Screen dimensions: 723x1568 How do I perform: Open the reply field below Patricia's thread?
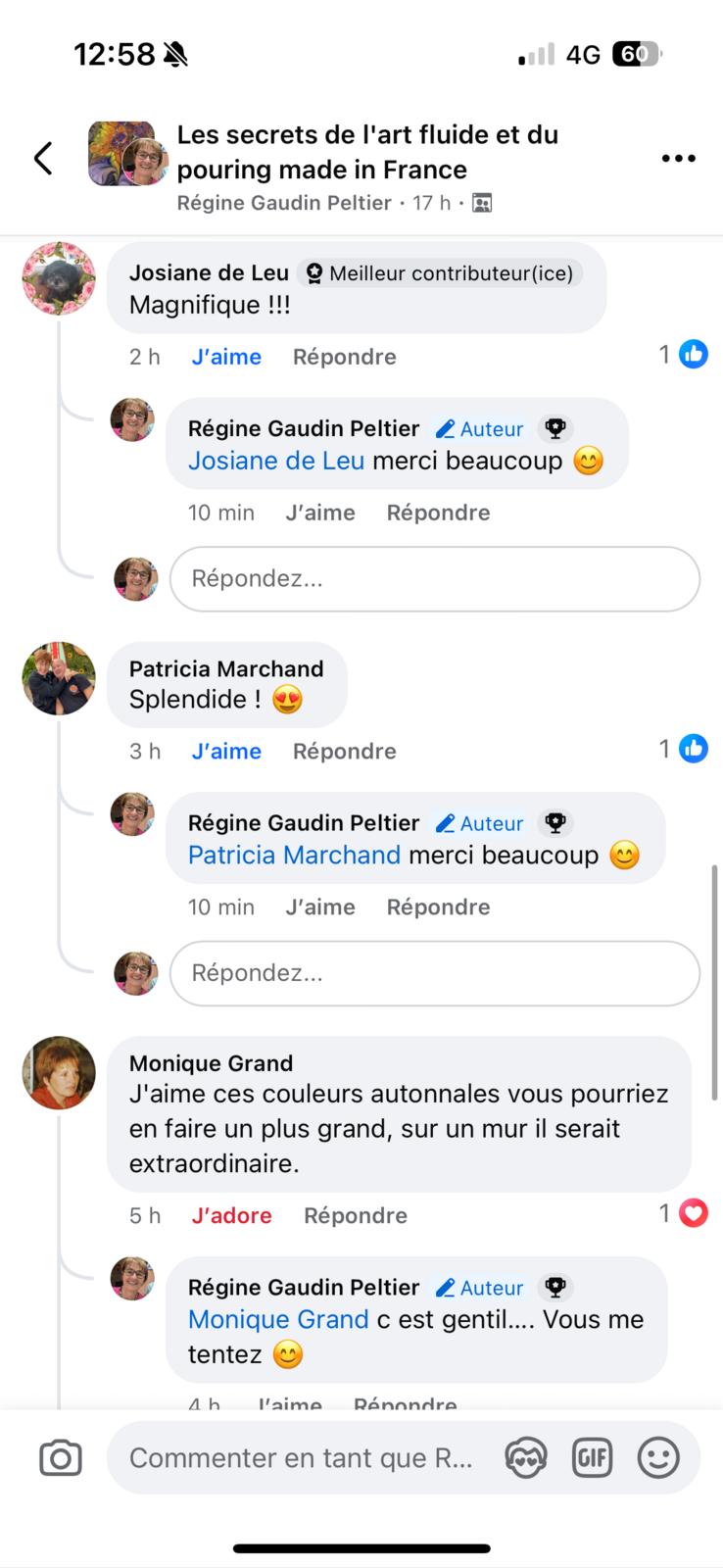(434, 973)
